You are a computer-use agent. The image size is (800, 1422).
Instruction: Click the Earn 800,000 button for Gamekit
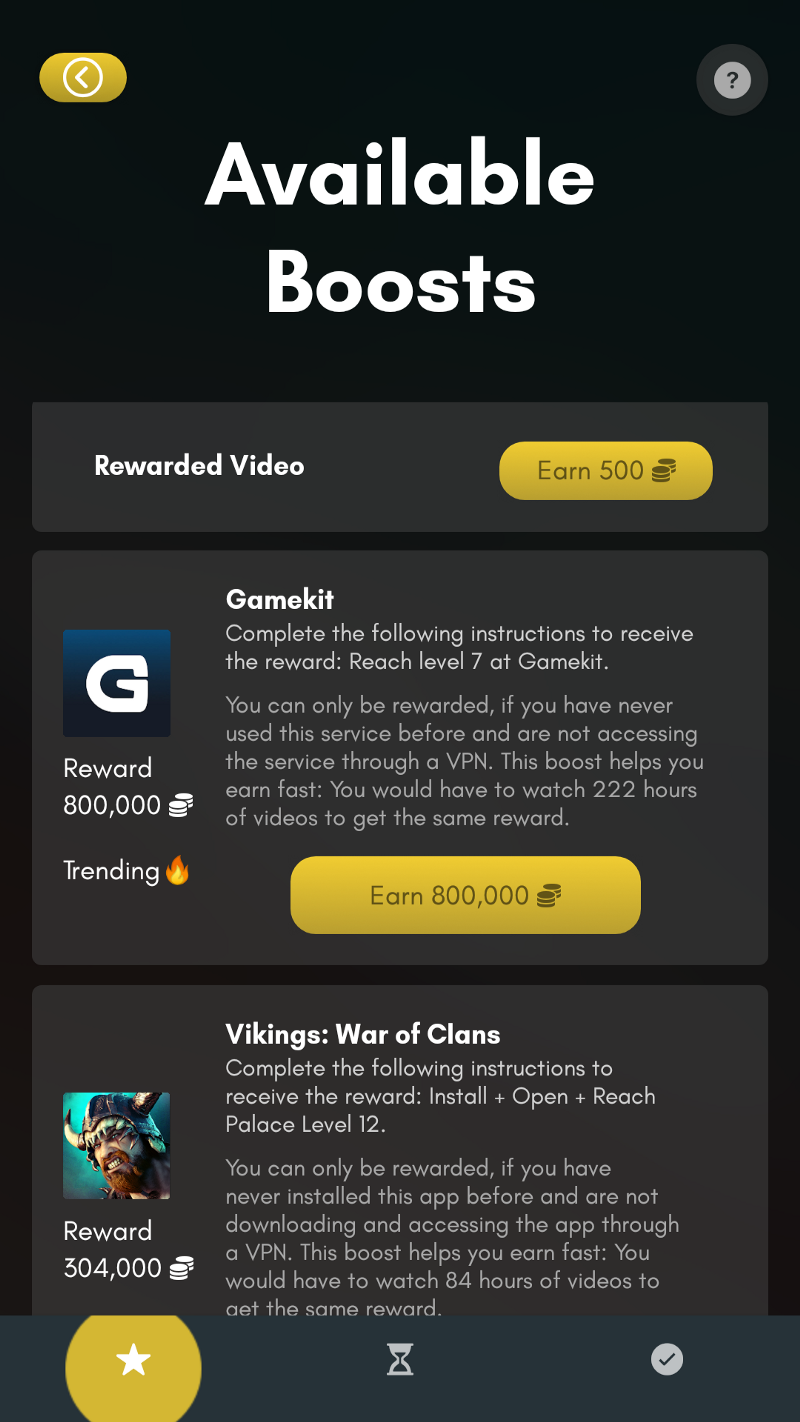click(x=465, y=894)
